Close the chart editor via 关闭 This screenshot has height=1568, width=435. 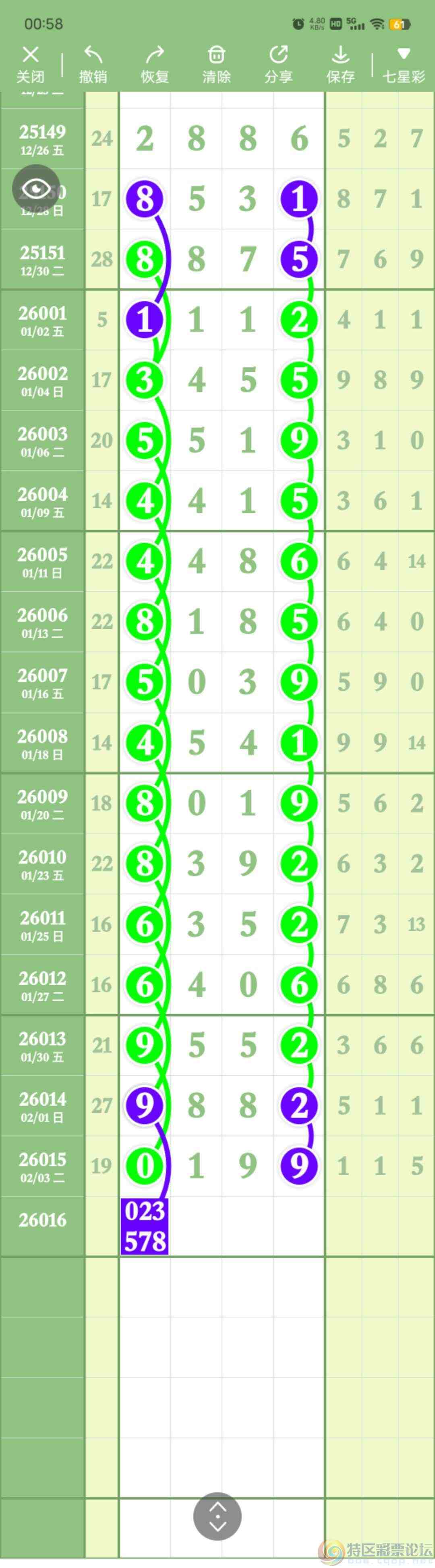tap(31, 64)
